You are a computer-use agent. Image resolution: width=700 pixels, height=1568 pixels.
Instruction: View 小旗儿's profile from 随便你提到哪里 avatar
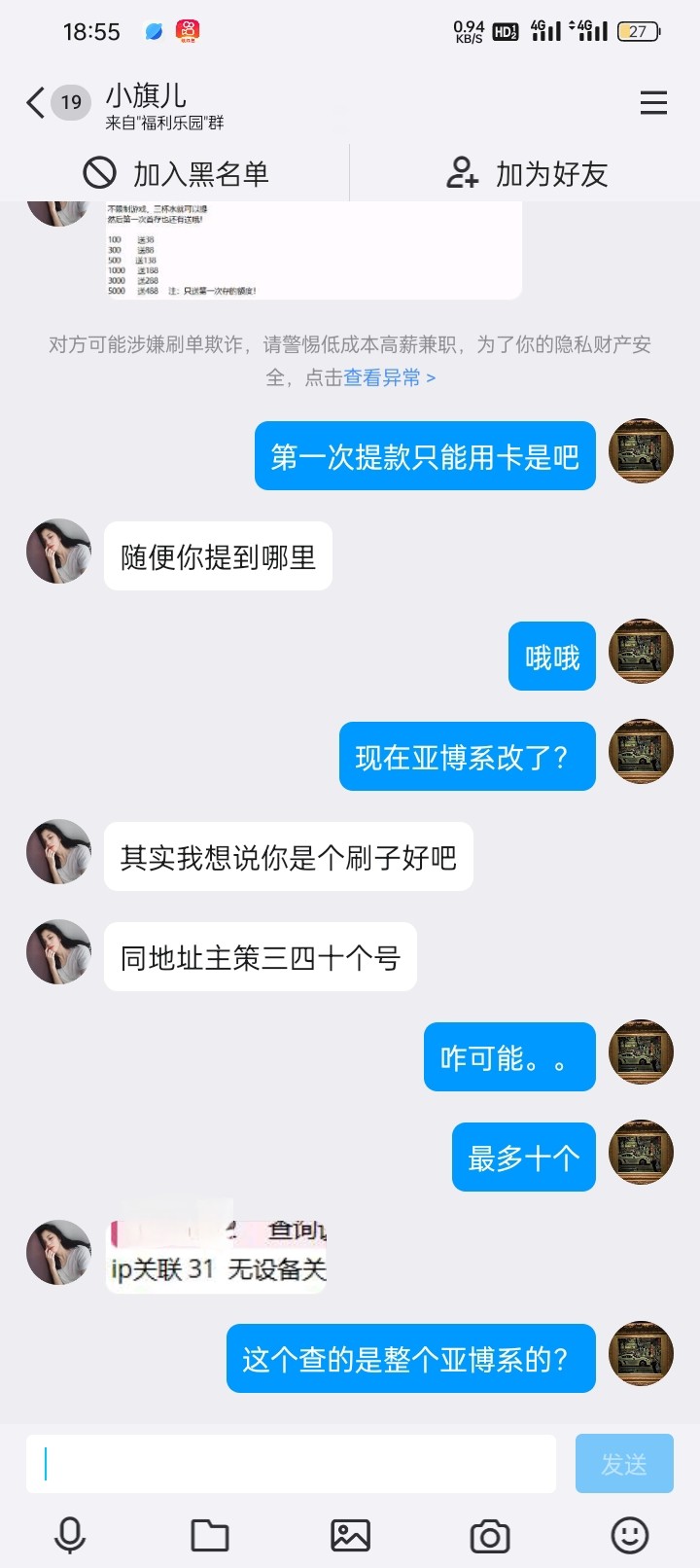click(x=58, y=552)
